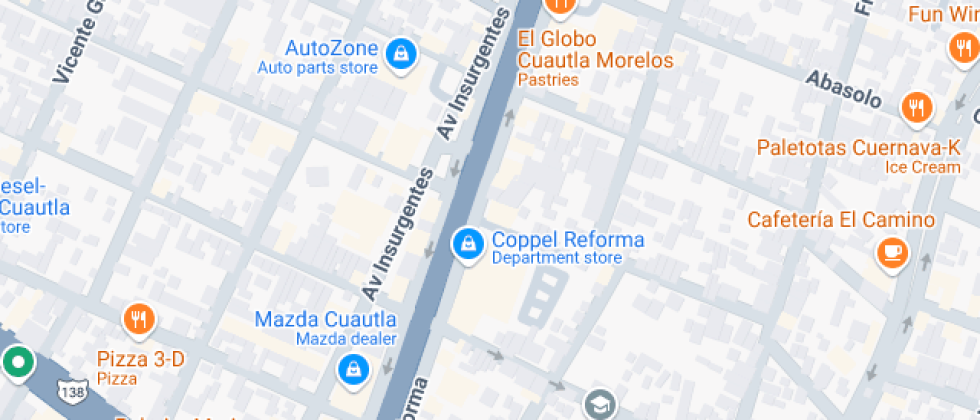
Task: View the Pizza 3-D restaurant pin
Action: point(139,320)
